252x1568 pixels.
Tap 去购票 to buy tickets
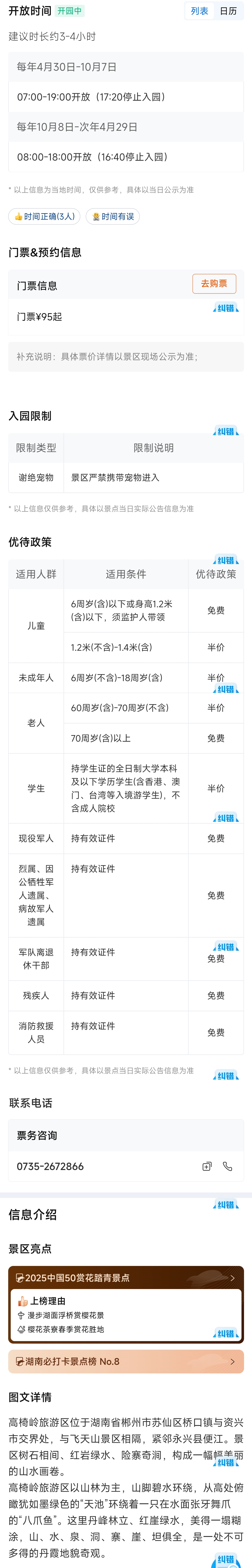214,284
